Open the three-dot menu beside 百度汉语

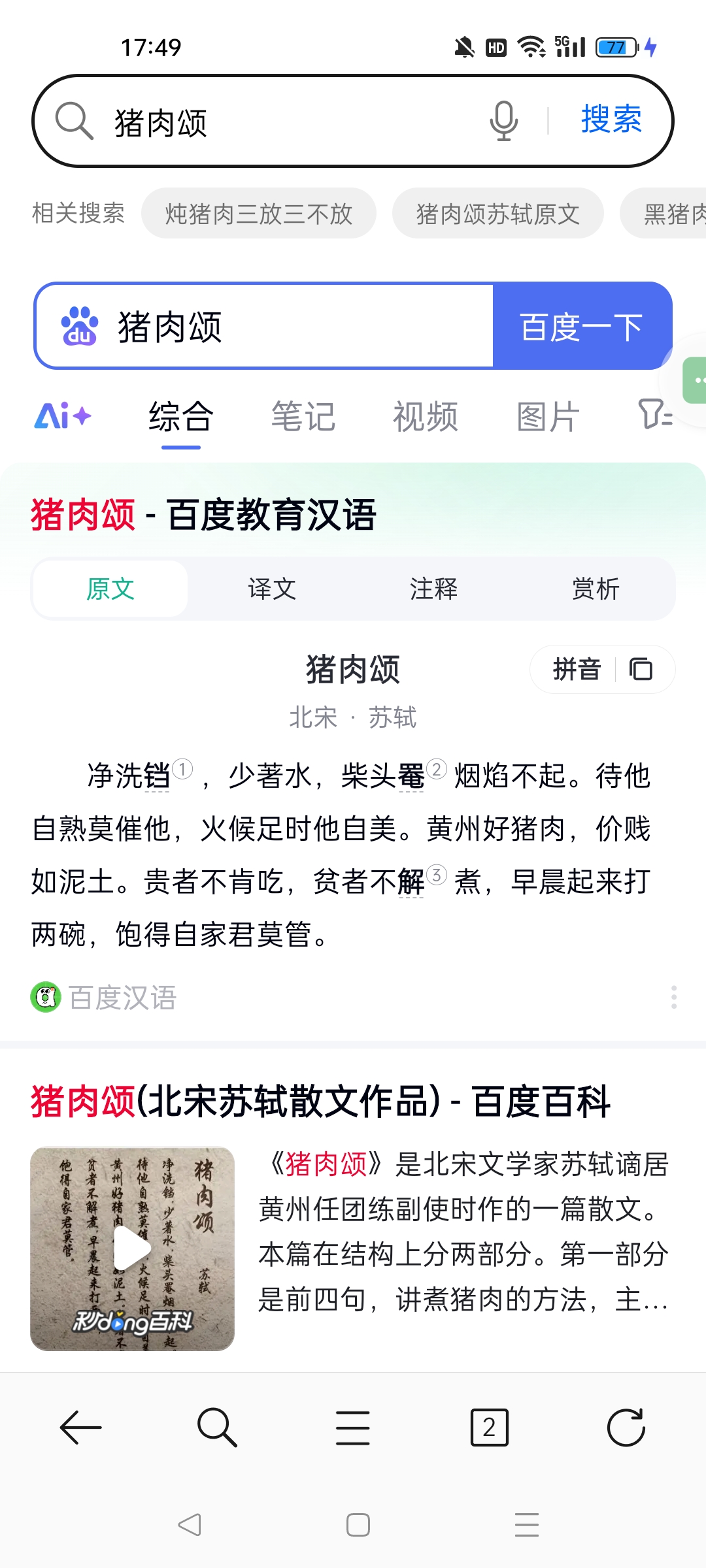673,998
